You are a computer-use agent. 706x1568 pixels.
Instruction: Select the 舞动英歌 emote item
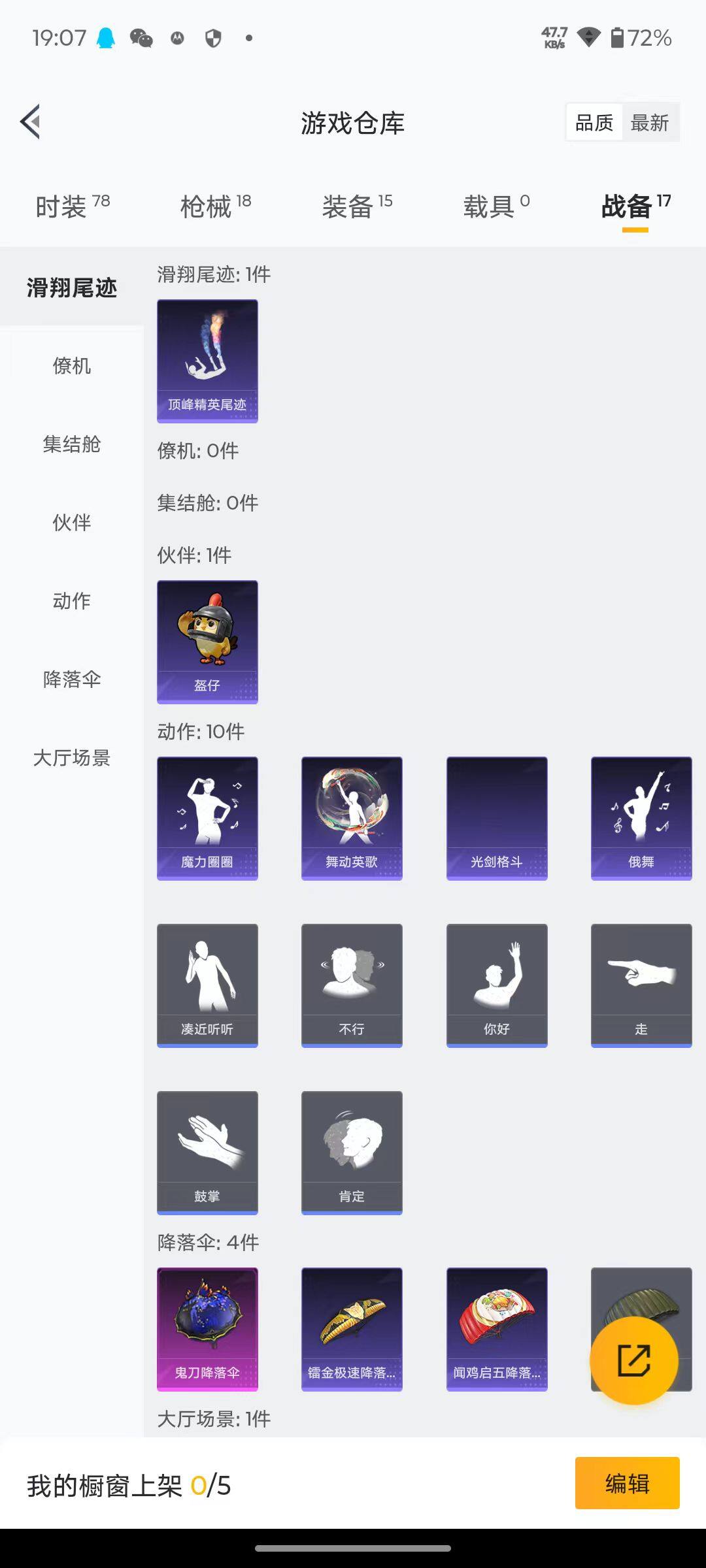[352, 817]
